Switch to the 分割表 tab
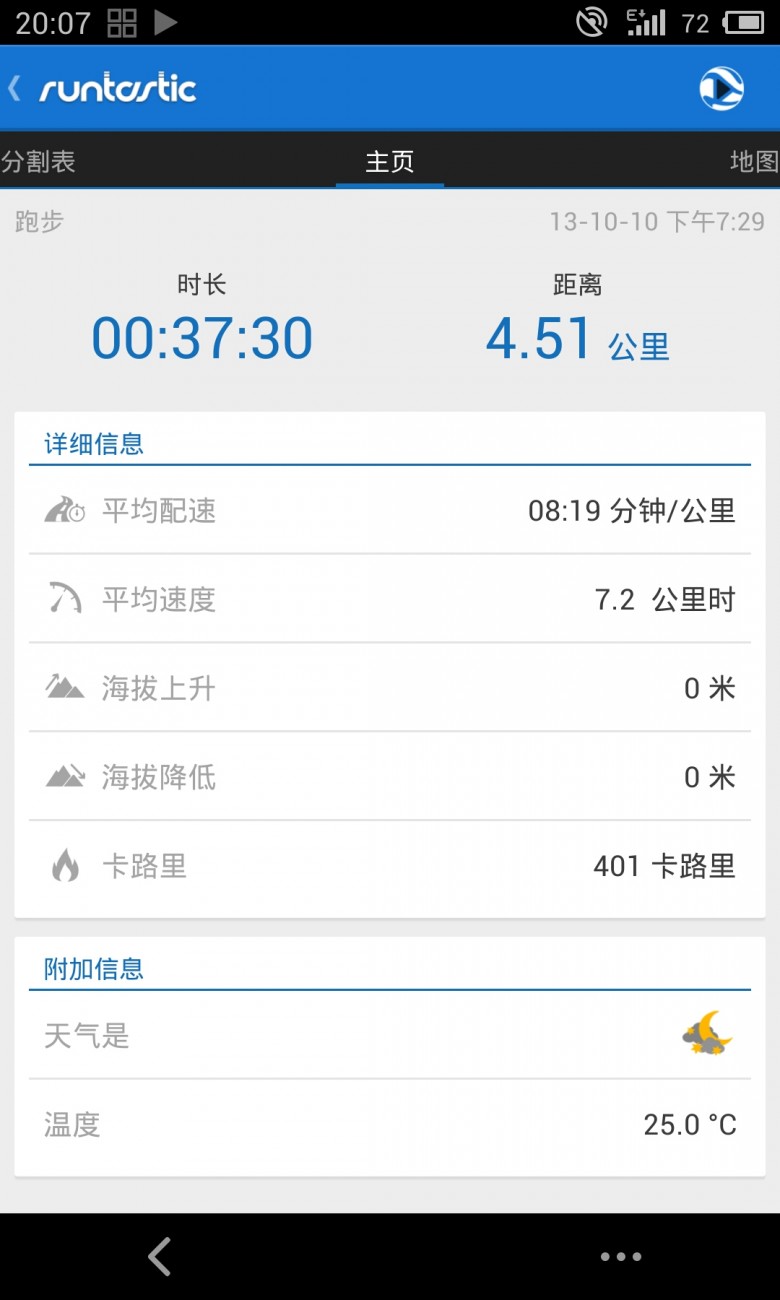780x1300 pixels. [38, 161]
